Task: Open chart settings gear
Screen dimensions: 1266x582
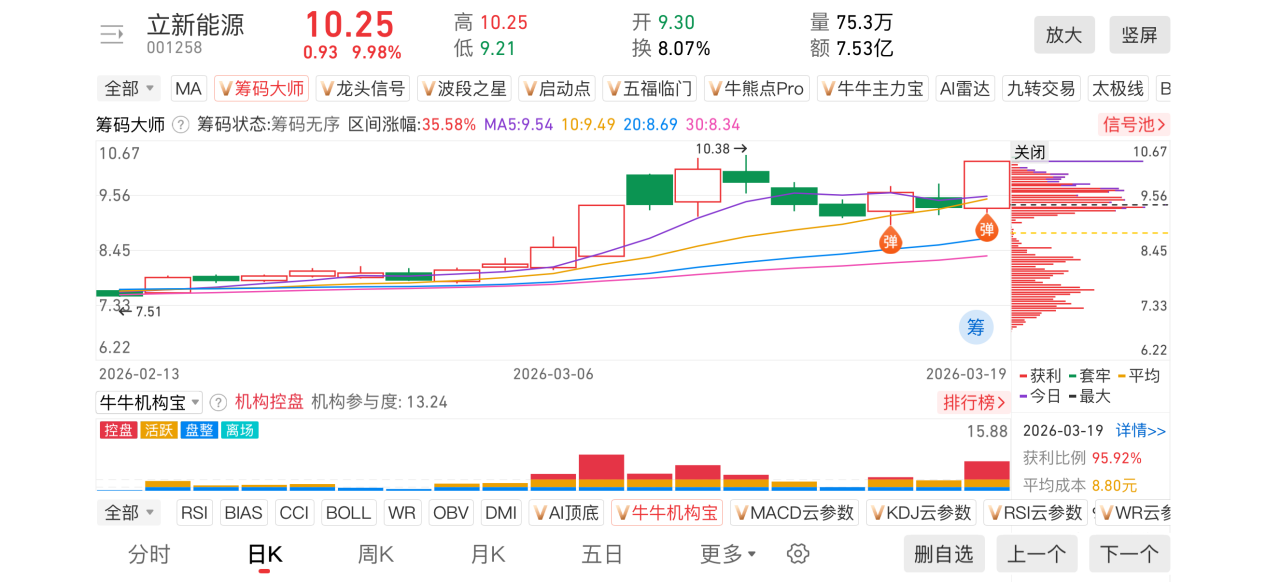Action: coord(797,554)
